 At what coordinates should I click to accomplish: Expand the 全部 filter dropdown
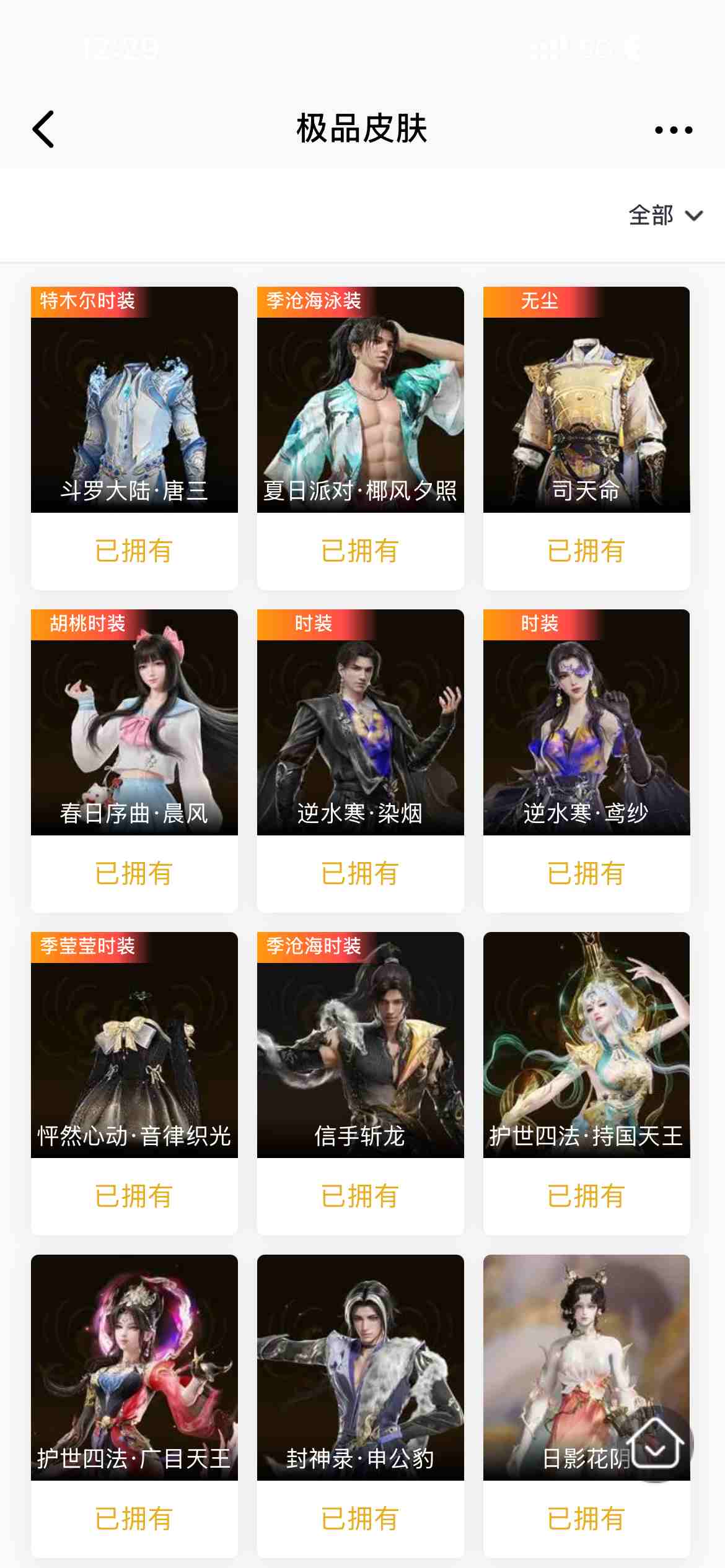pyautogui.click(x=666, y=216)
